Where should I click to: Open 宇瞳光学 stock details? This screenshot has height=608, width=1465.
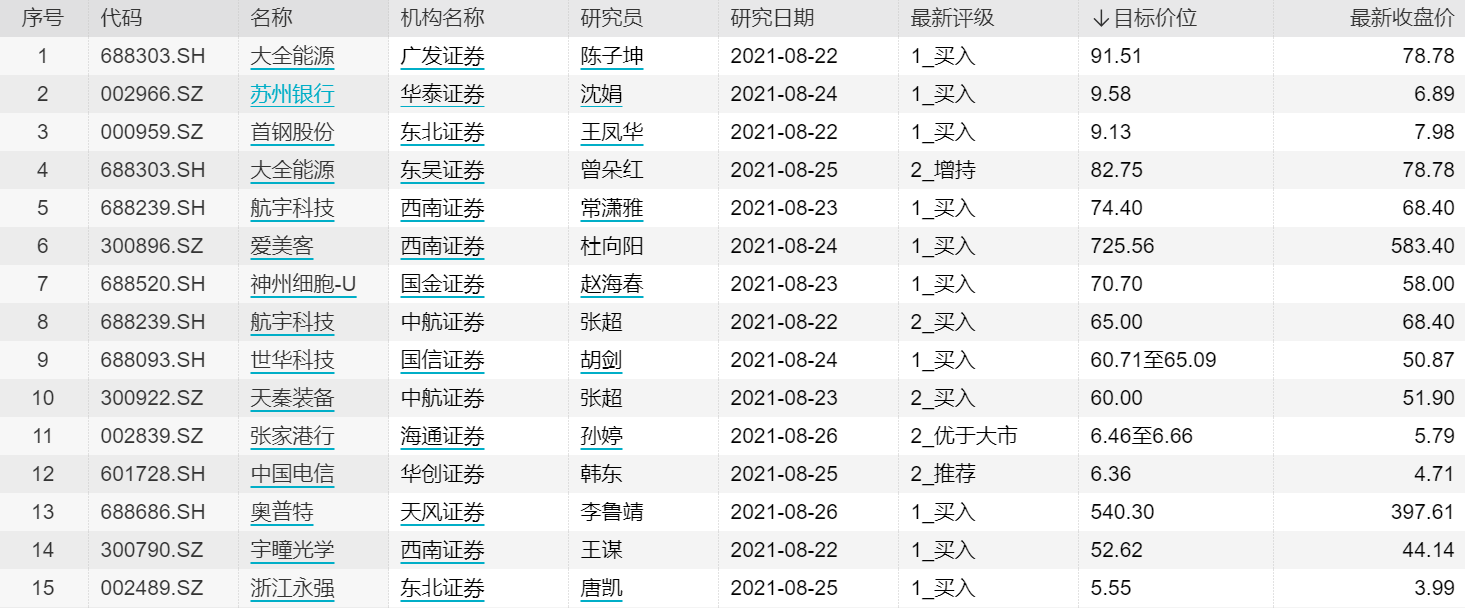click(x=292, y=551)
